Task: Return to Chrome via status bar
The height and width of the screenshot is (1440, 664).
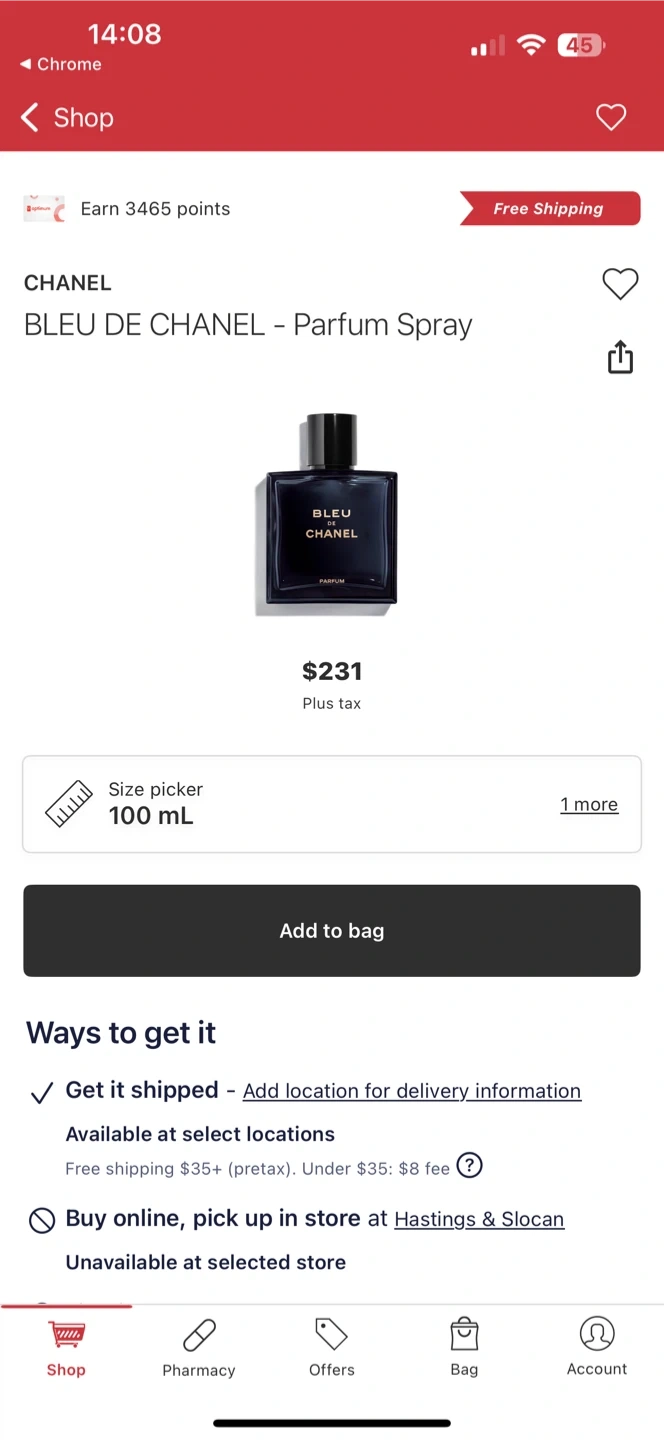Action: [60, 64]
